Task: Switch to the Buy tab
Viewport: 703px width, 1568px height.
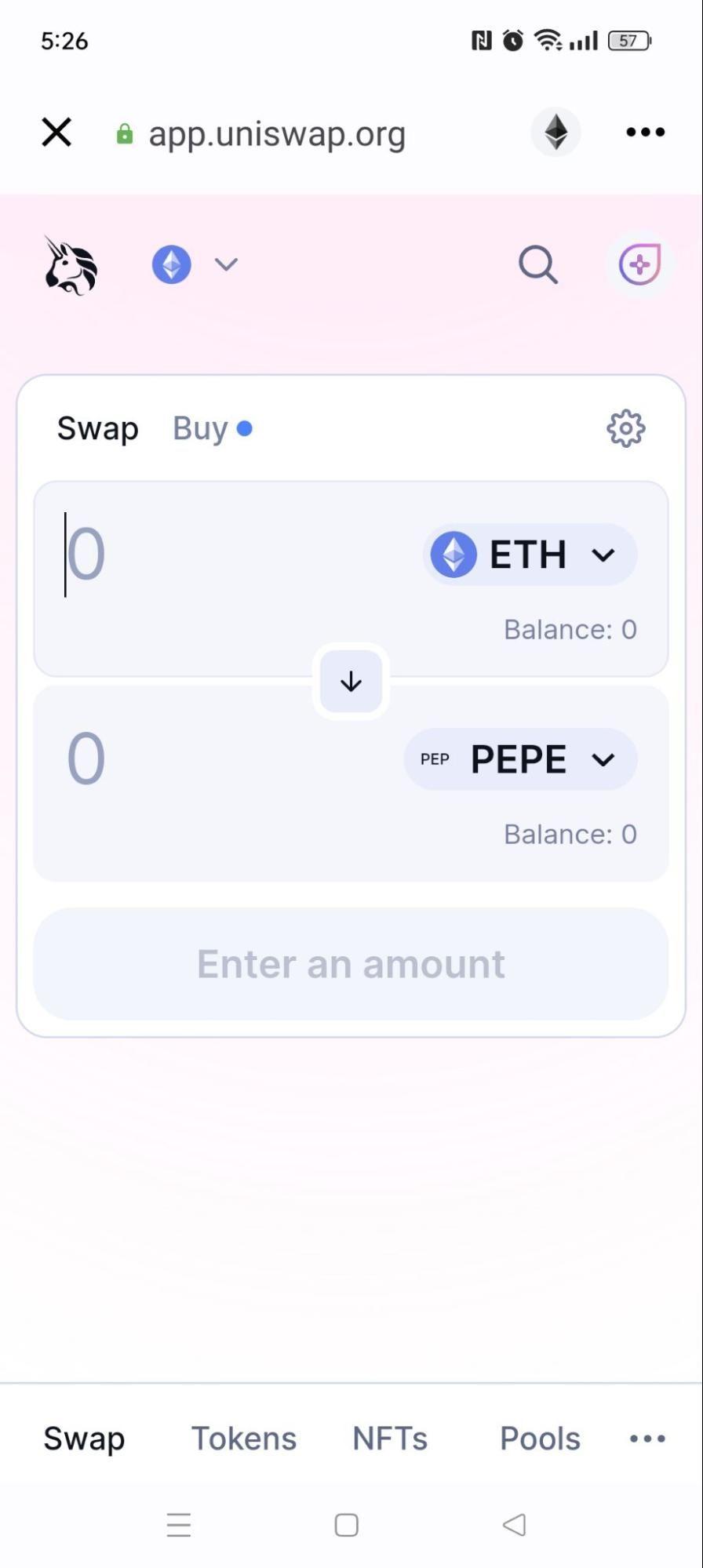Action: (200, 428)
